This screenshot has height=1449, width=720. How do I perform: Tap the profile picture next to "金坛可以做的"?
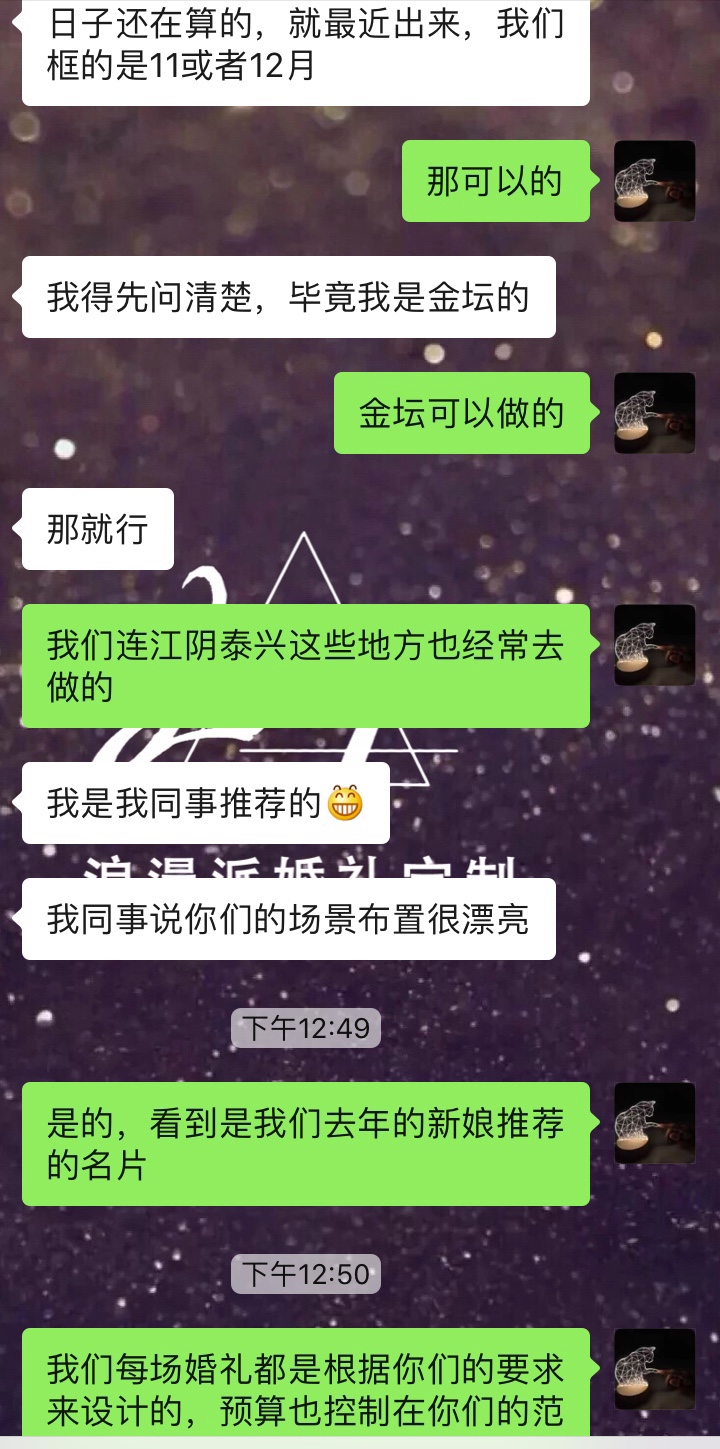pyautogui.click(x=654, y=413)
